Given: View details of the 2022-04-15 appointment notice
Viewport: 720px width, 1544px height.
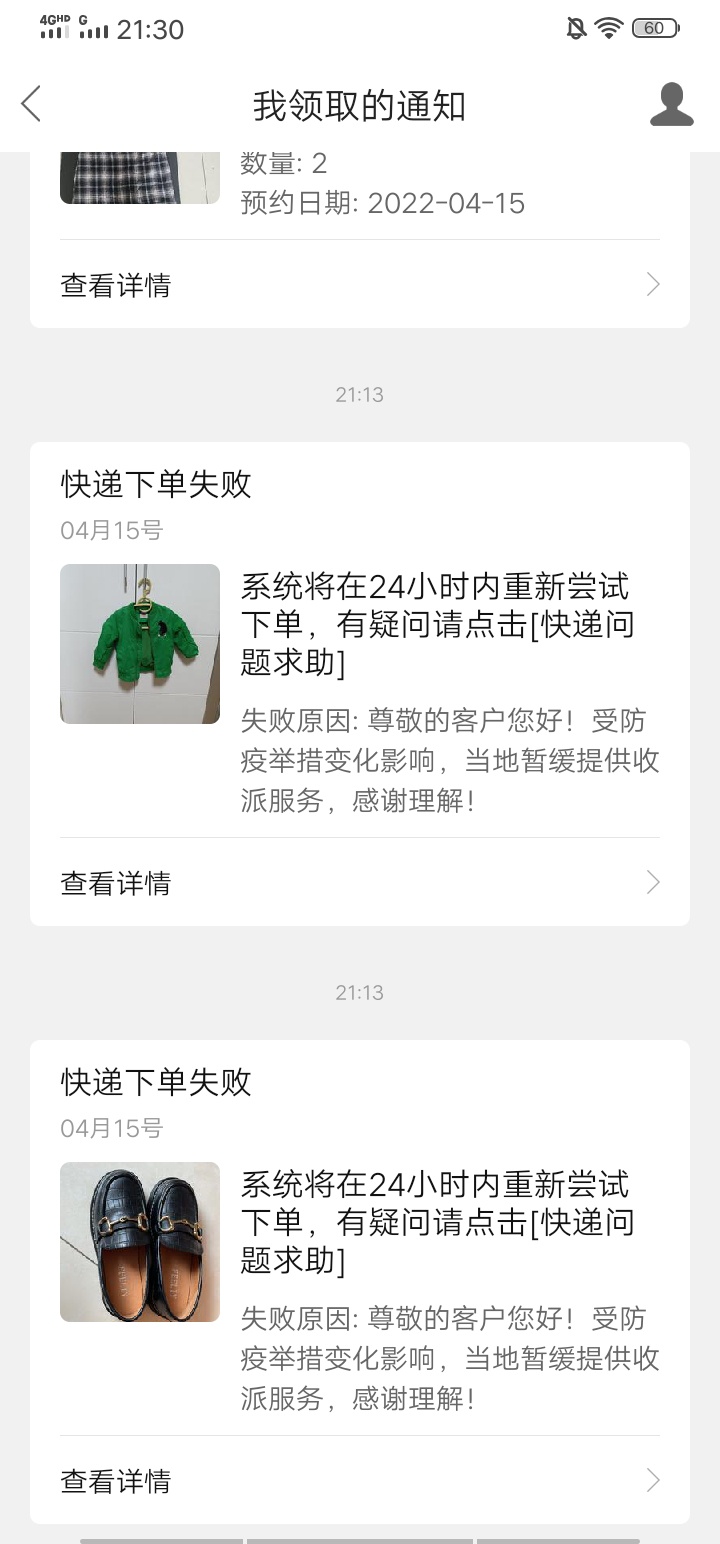Looking at the screenshot, I should tap(359, 285).
